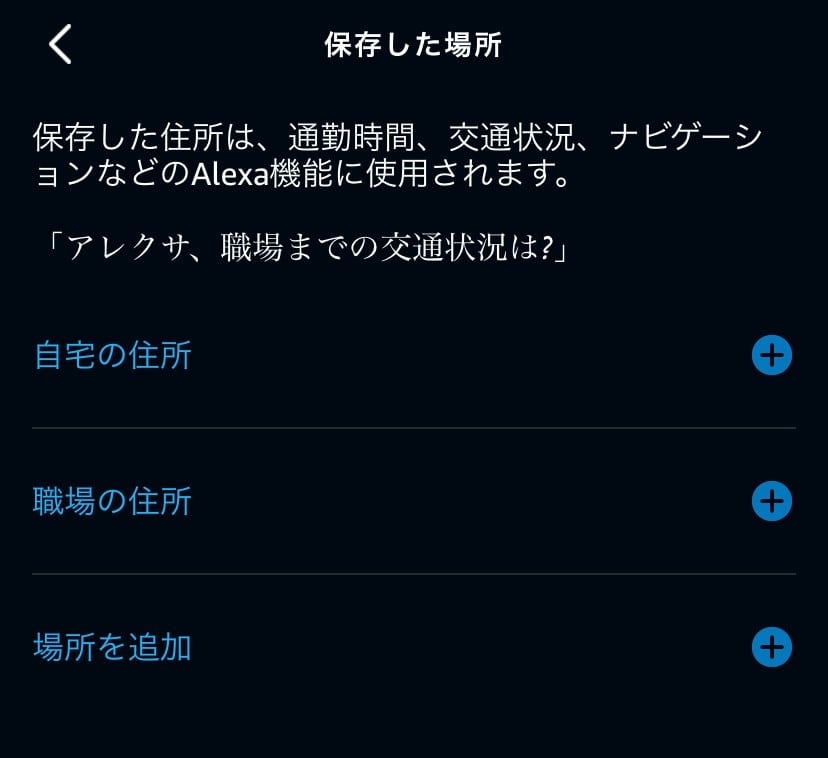Select the 場所を追加 row

(x=113, y=648)
